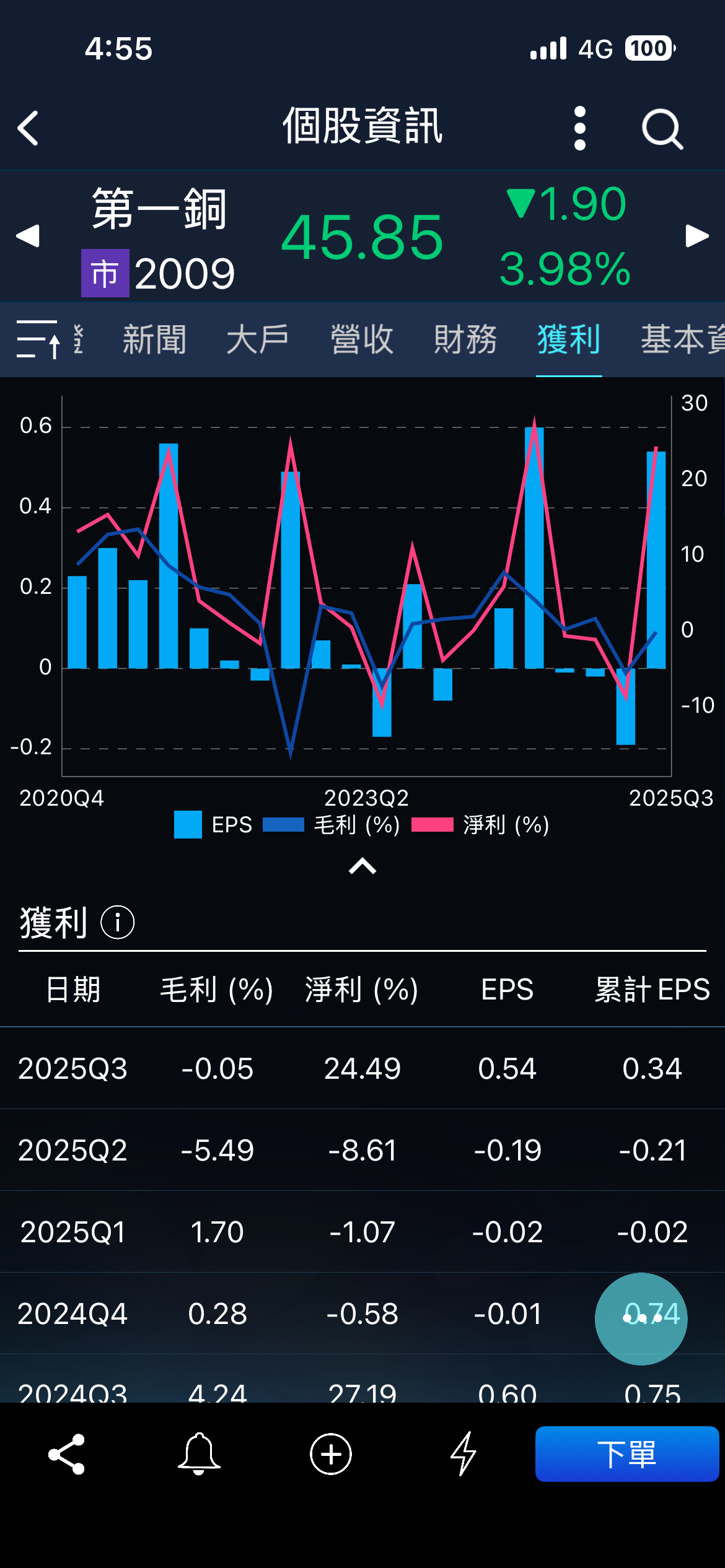725x1568 pixels.
Task: Go back from the stock info page
Action: point(29,128)
